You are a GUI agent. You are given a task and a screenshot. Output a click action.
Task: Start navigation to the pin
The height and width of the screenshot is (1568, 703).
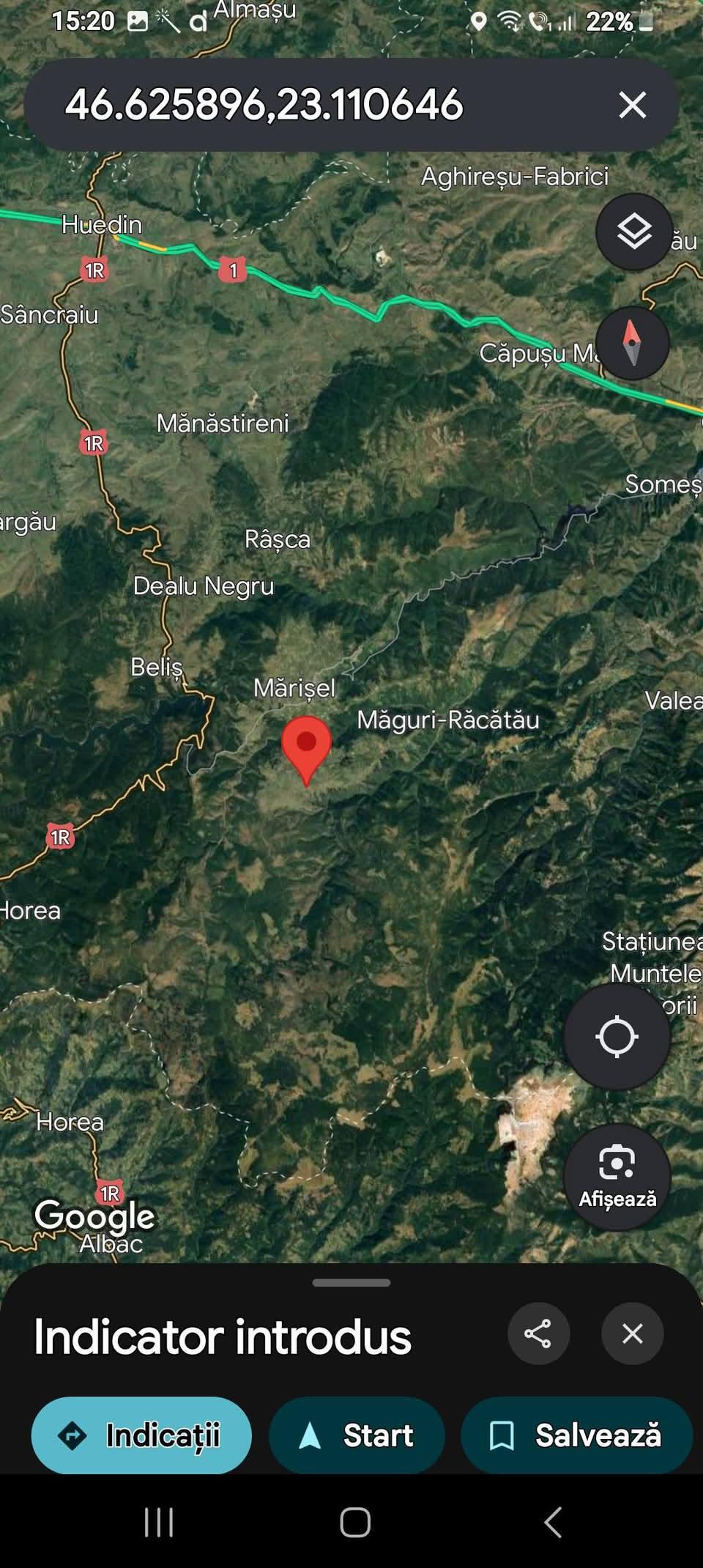pos(357,1435)
